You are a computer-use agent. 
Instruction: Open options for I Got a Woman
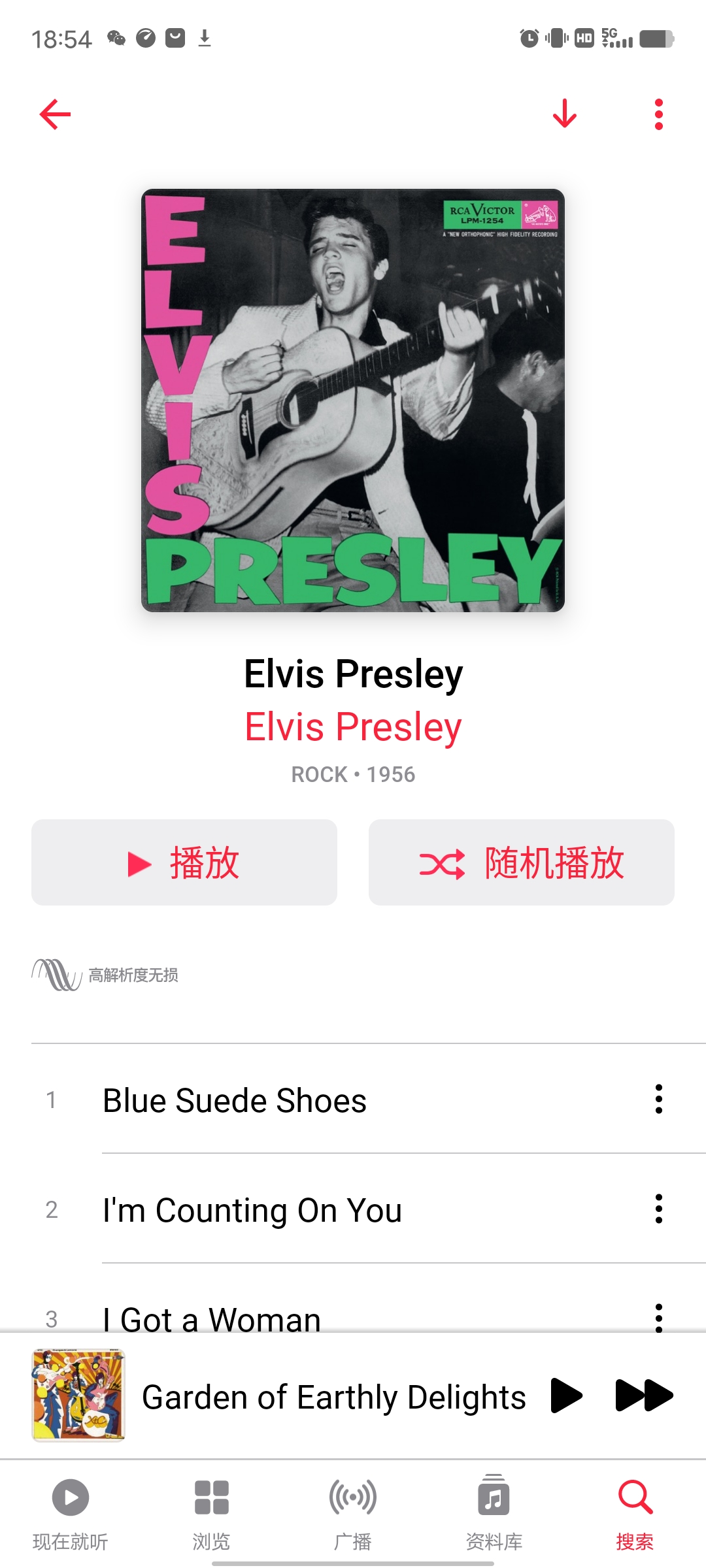point(658,1317)
